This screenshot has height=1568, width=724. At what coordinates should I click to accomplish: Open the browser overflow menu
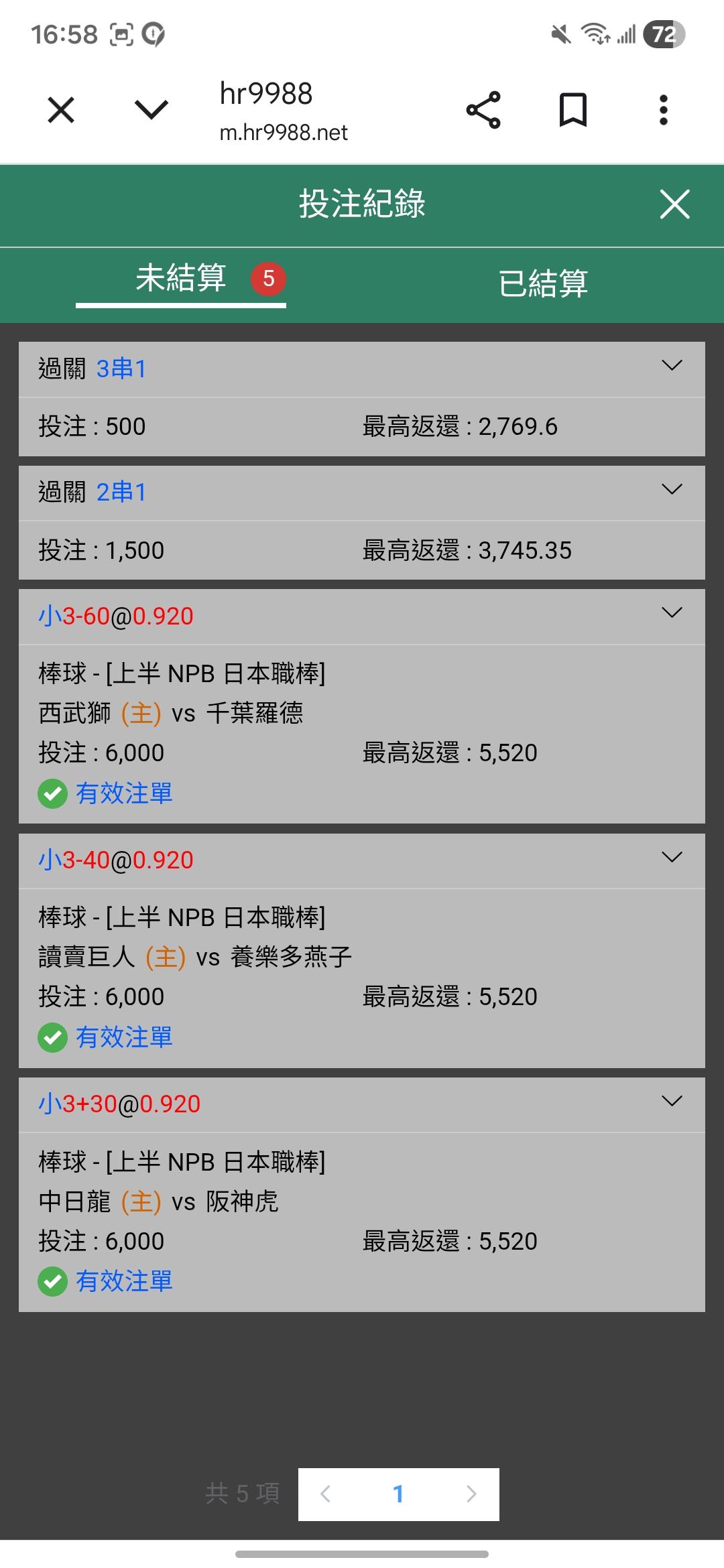point(663,110)
